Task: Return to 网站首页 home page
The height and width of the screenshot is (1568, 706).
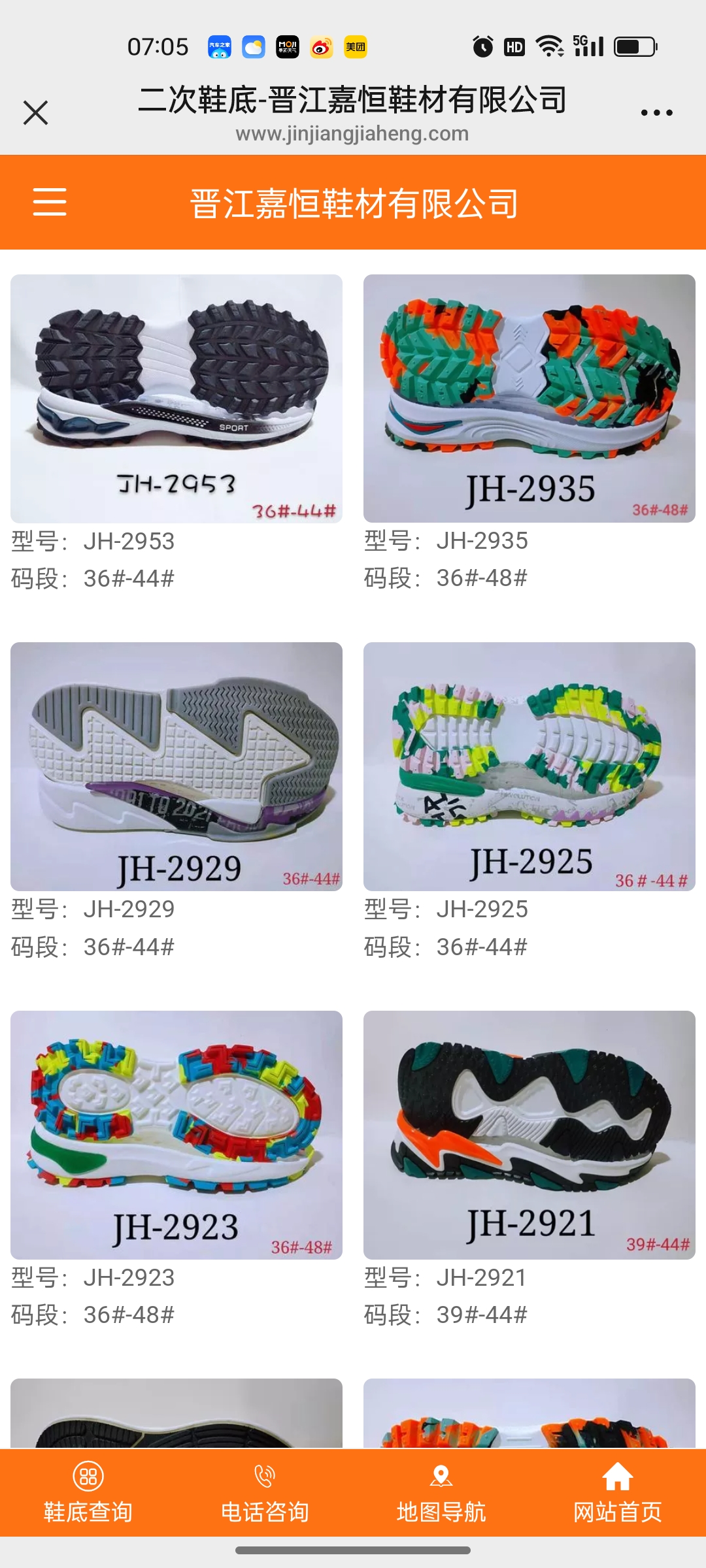Action: pos(617,1492)
